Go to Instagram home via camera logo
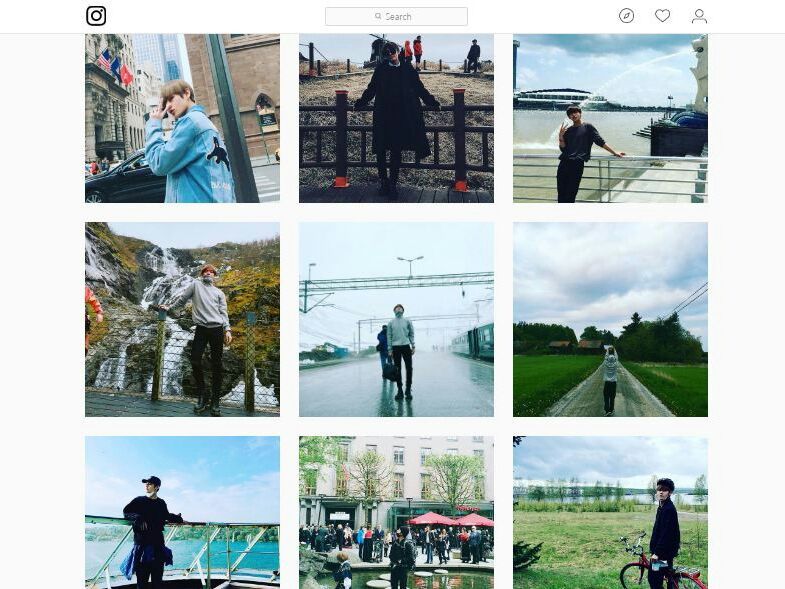The width and height of the screenshot is (785, 589). pos(96,16)
